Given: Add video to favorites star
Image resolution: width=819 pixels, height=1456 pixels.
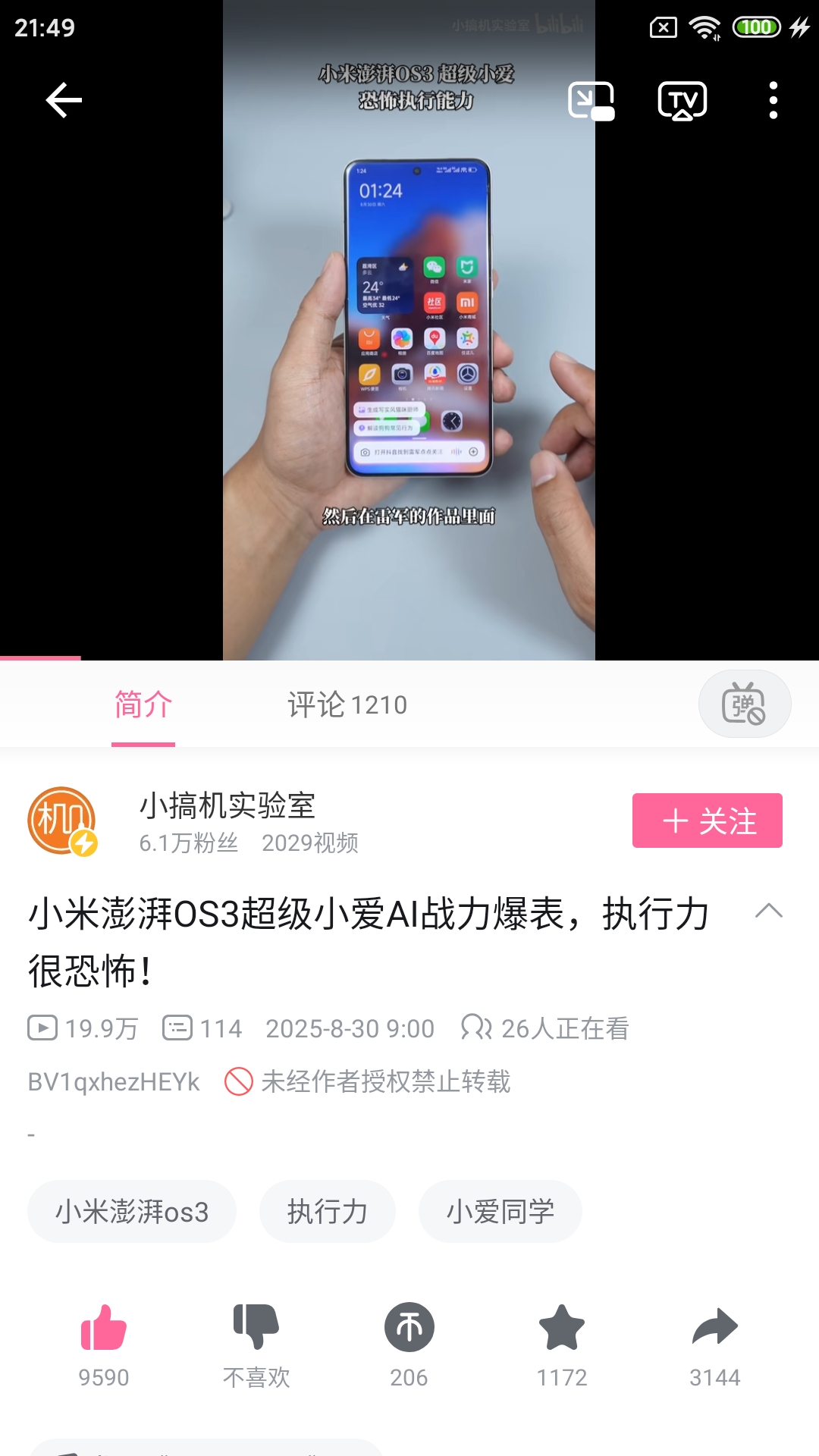Looking at the screenshot, I should pos(562,1328).
